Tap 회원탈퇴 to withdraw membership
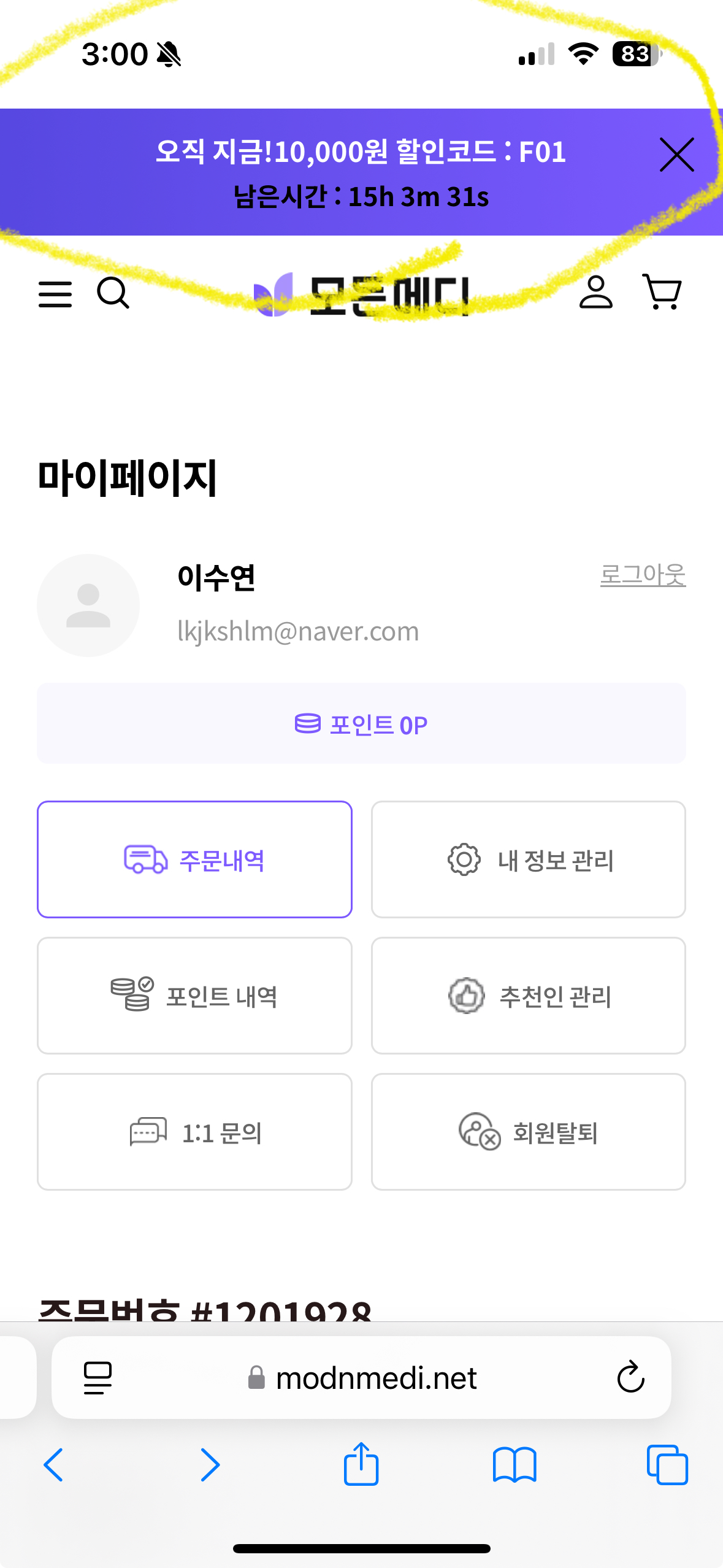This screenshot has height=1568, width=723. click(529, 1132)
